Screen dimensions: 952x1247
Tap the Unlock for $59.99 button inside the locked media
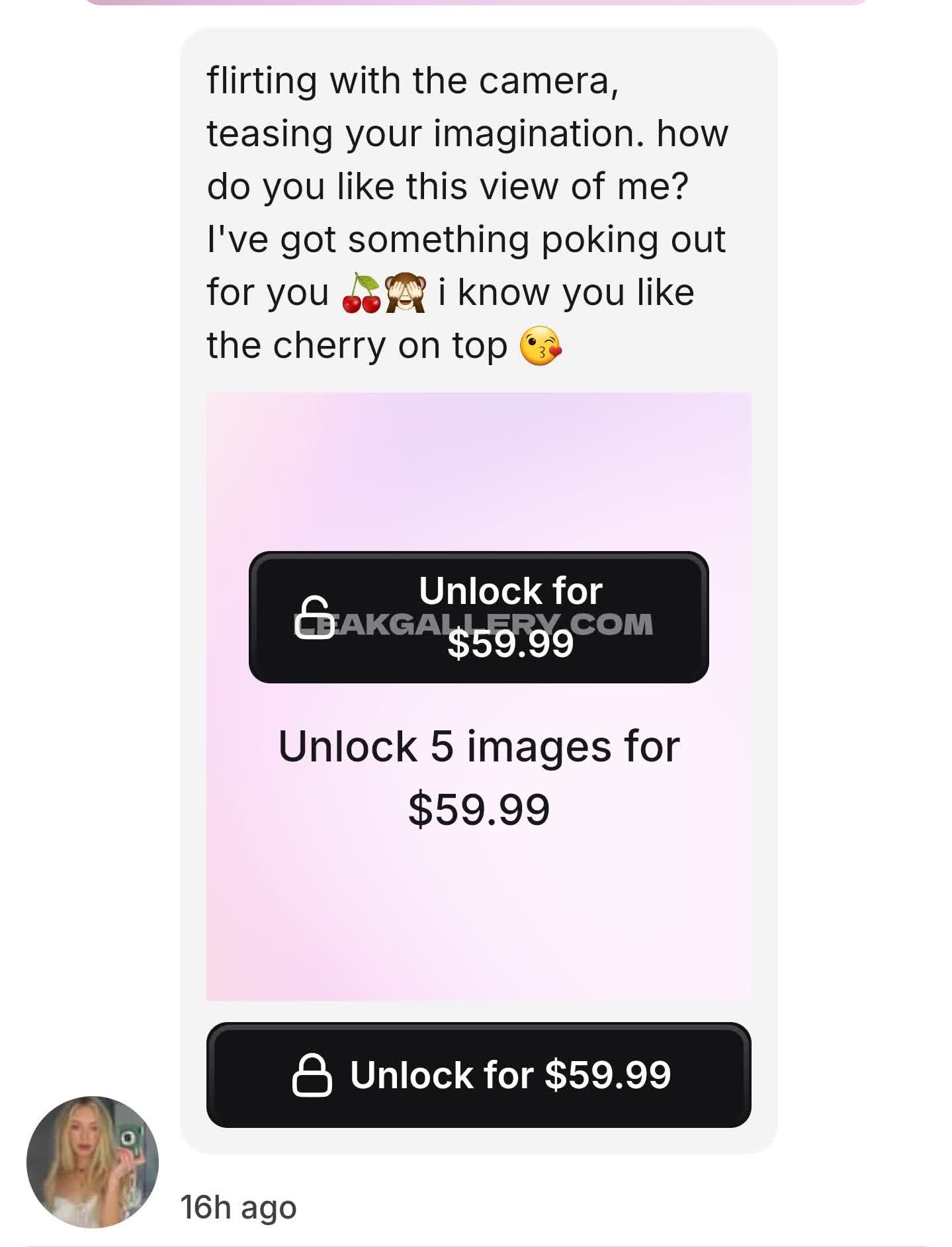click(478, 617)
